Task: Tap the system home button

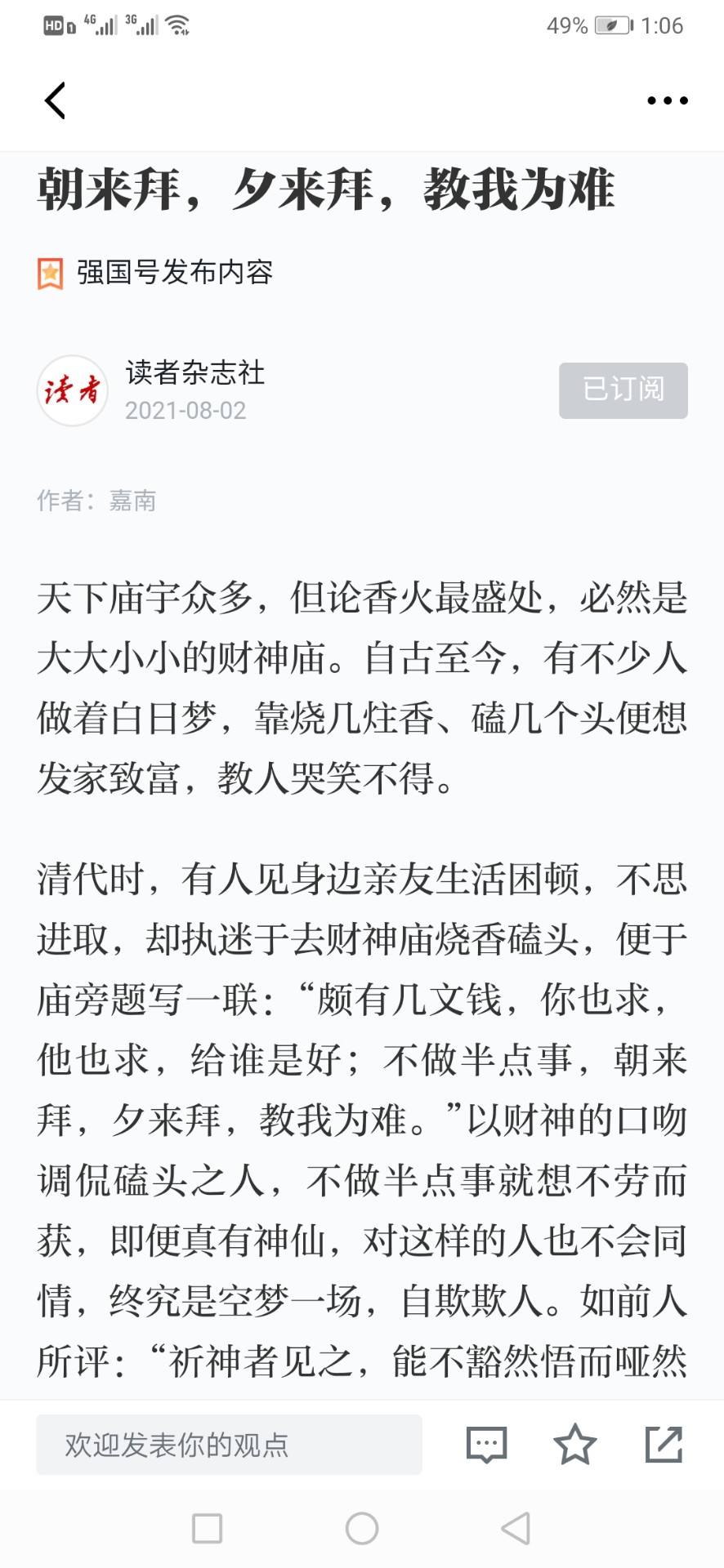Action: [x=362, y=1528]
